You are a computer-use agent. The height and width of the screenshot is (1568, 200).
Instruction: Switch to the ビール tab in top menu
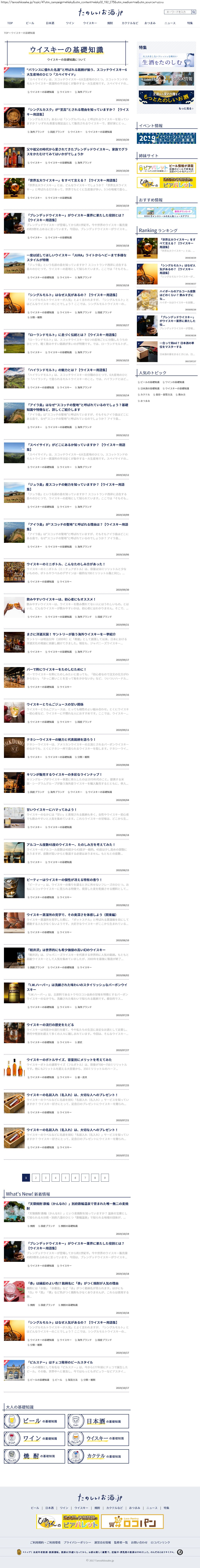tap(30, 23)
